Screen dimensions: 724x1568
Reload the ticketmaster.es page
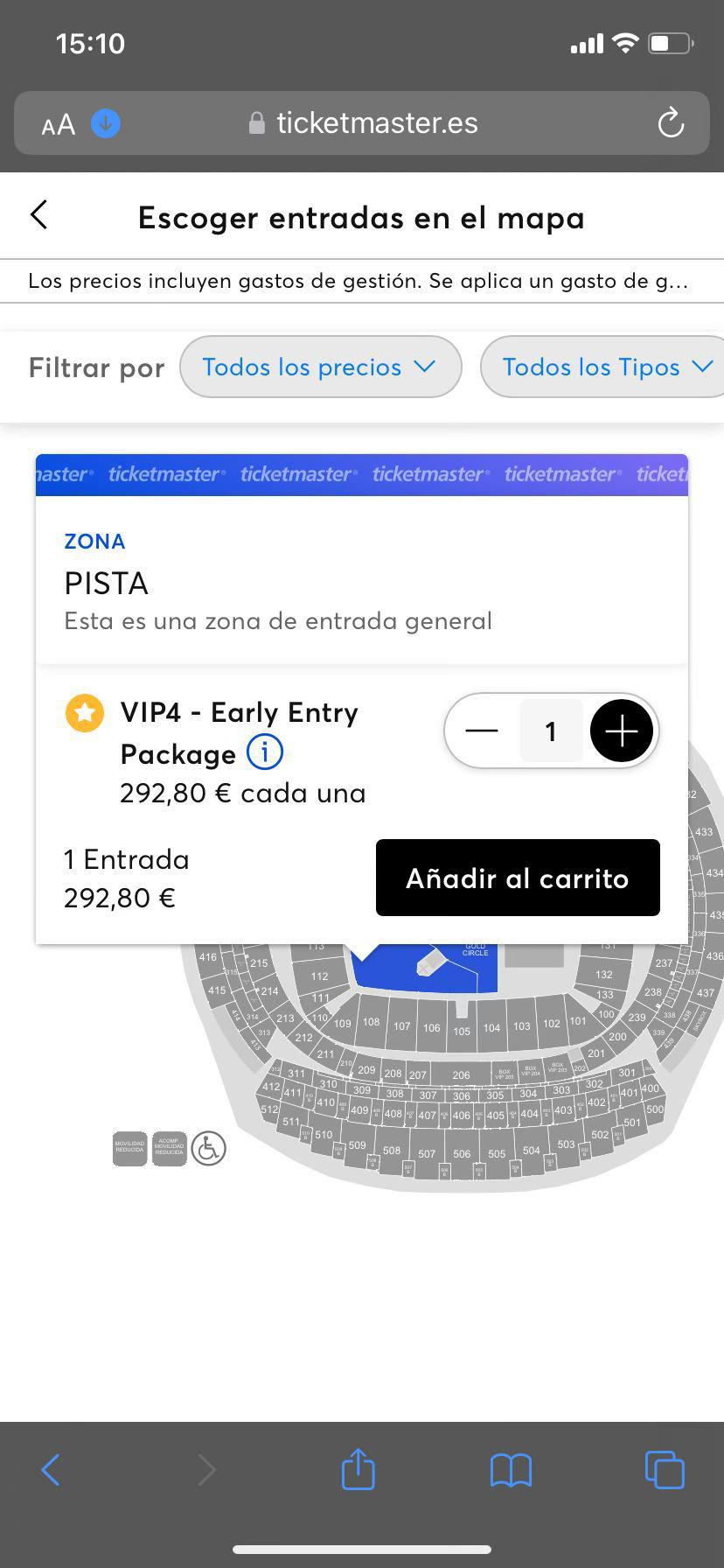(x=671, y=123)
